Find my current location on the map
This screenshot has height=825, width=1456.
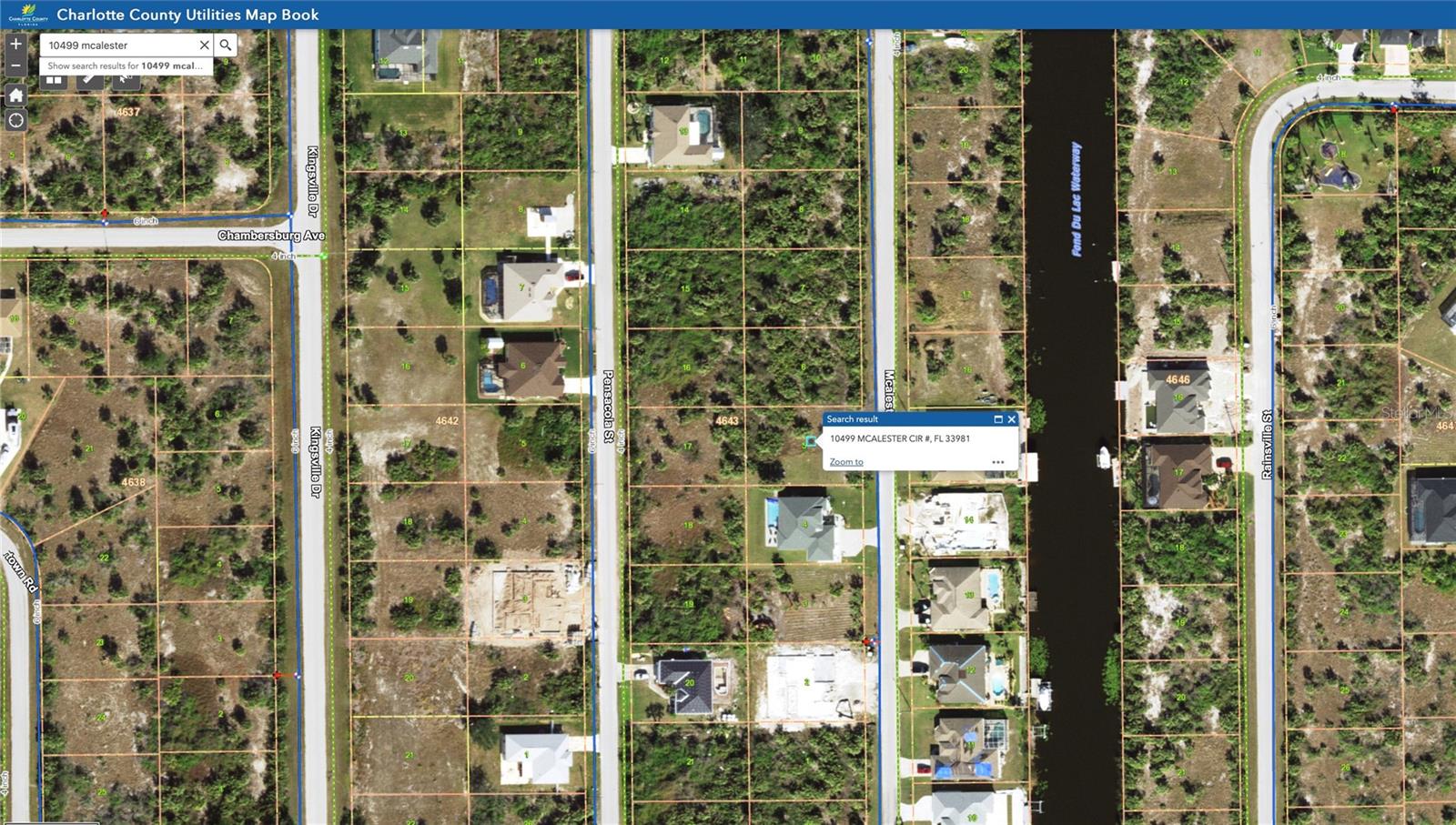click(x=15, y=120)
